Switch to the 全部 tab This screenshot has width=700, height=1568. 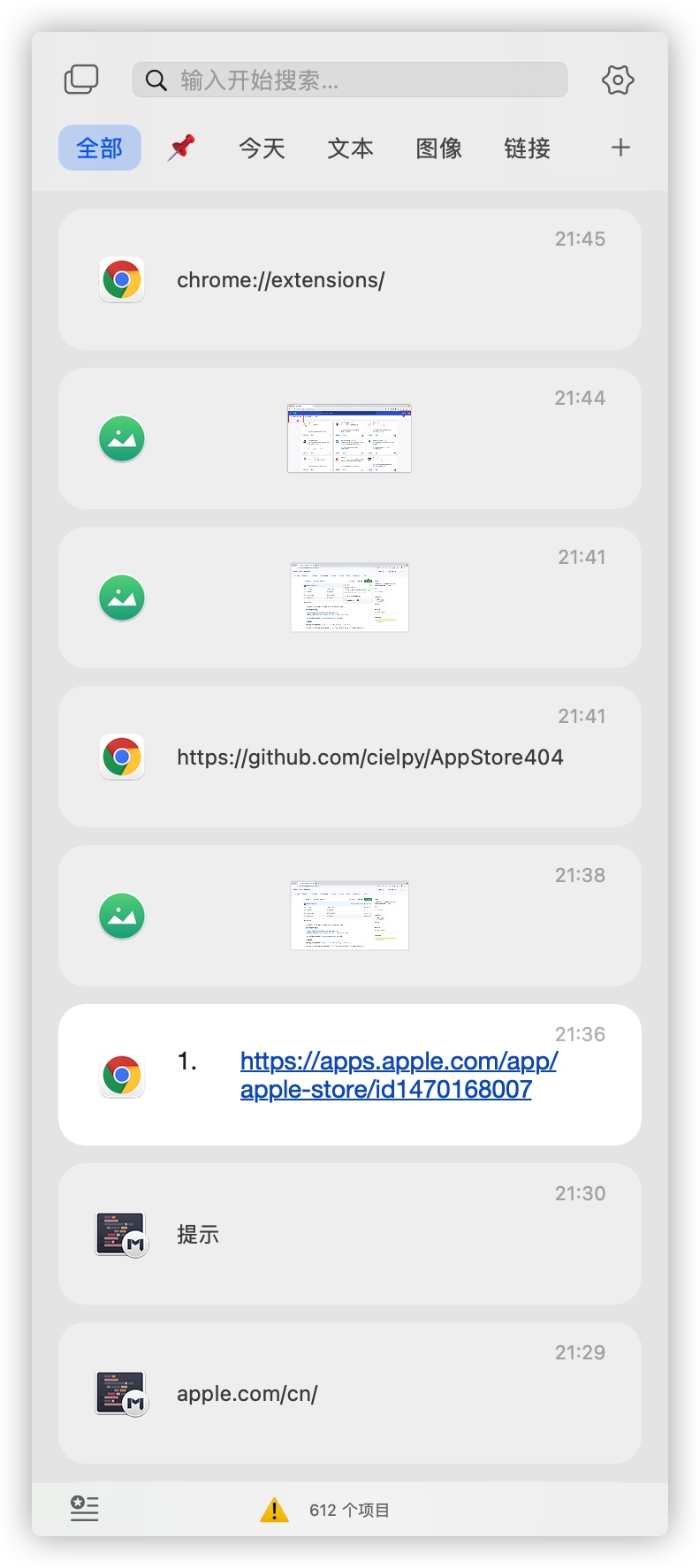(x=100, y=148)
